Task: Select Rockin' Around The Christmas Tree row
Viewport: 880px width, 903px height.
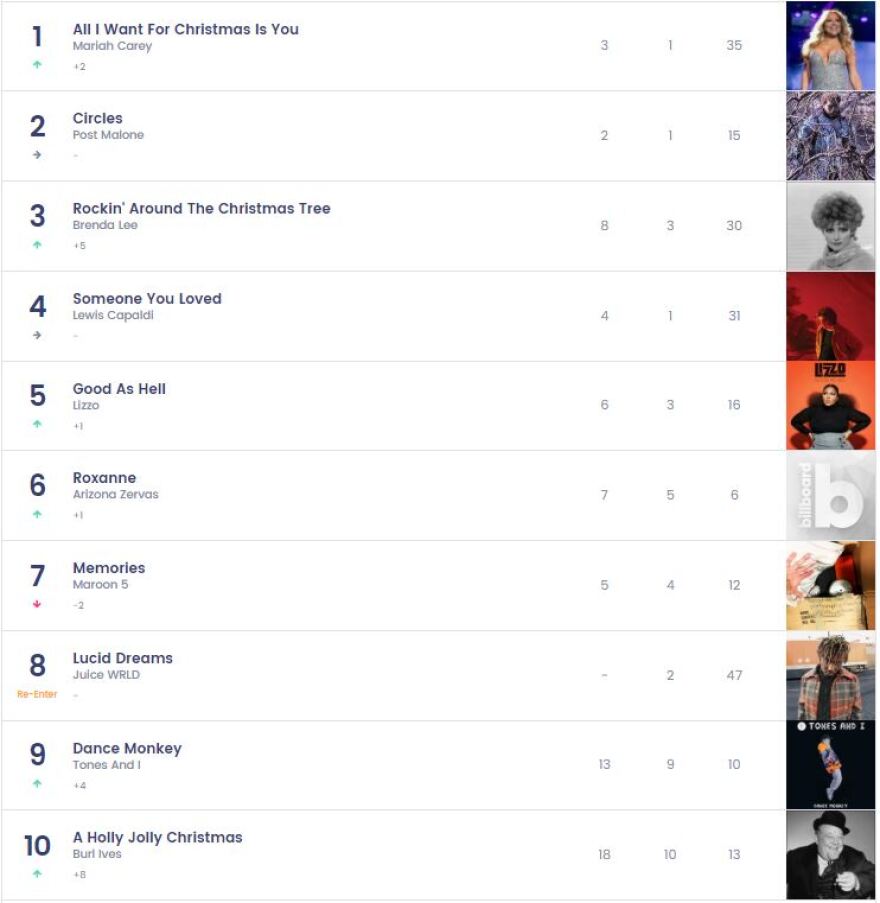Action: click(201, 208)
